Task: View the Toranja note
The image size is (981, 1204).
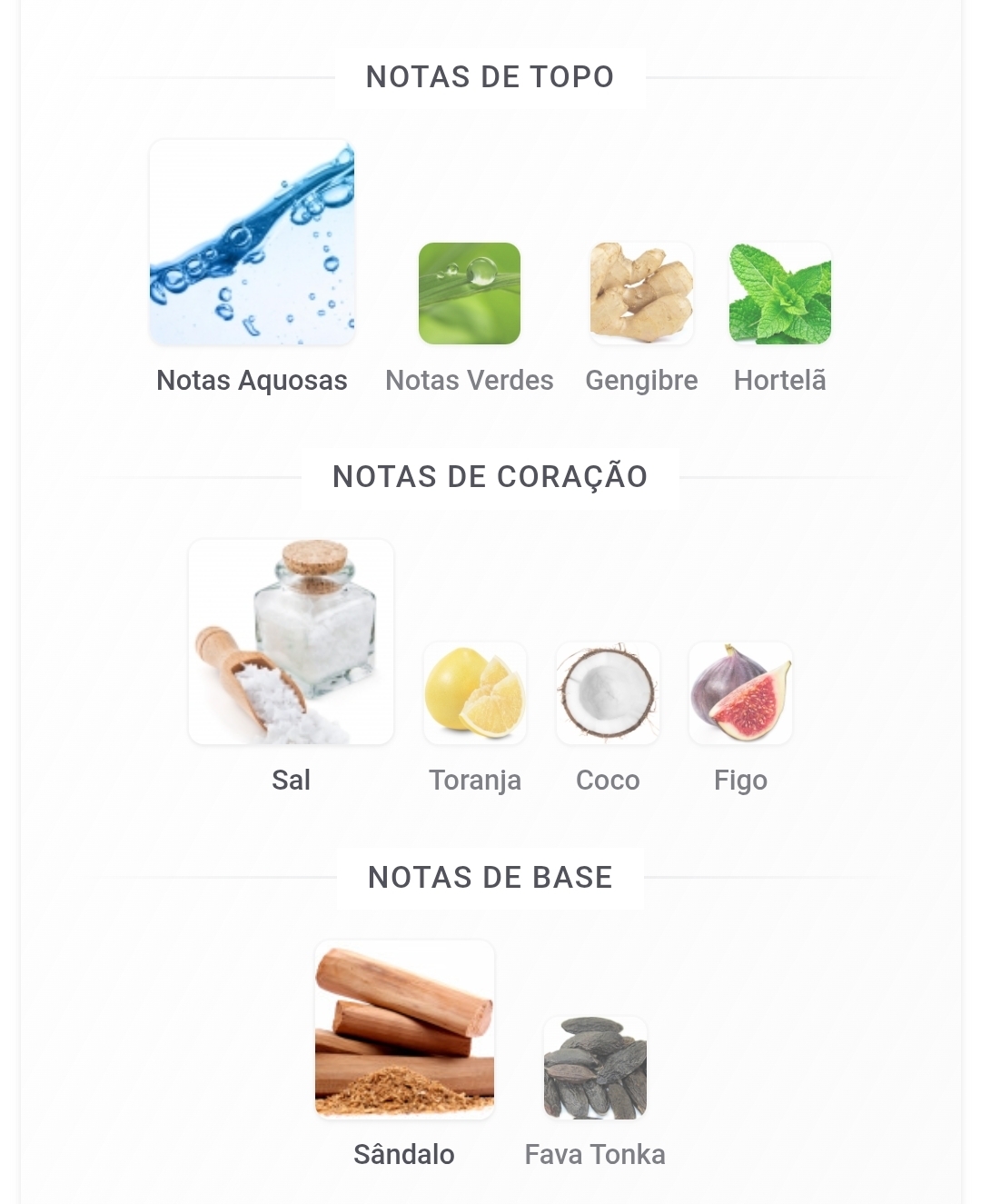Action: click(475, 693)
